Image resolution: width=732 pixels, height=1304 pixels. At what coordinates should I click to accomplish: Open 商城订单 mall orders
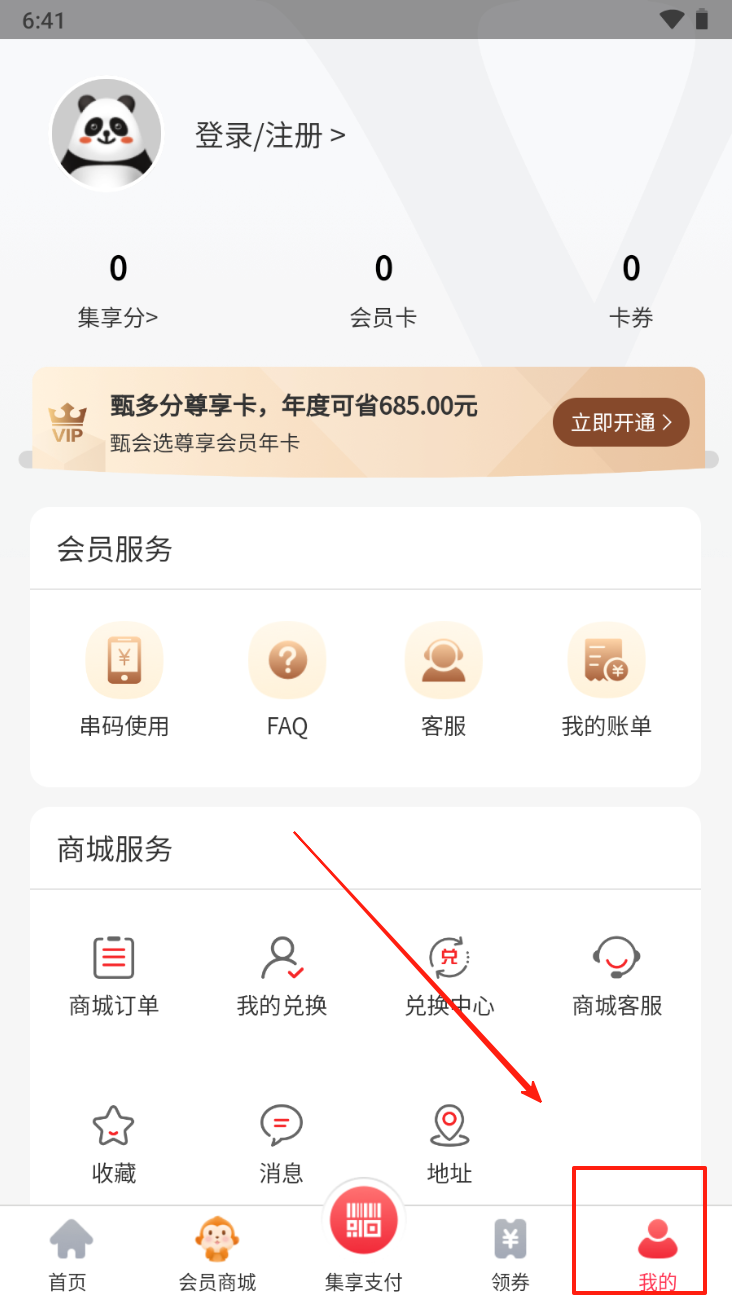click(x=114, y=976)
